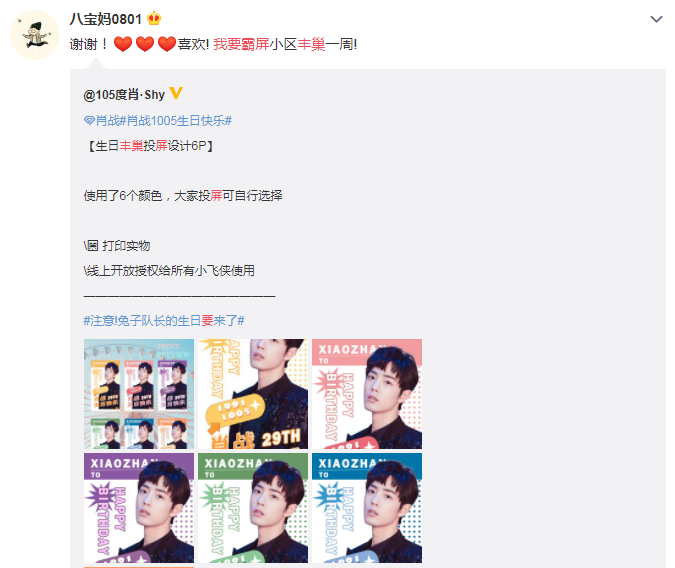View the blue XIAOZHAN birthday image
Image resolution: width=675 pixels, height=568 pixels.
367,508
